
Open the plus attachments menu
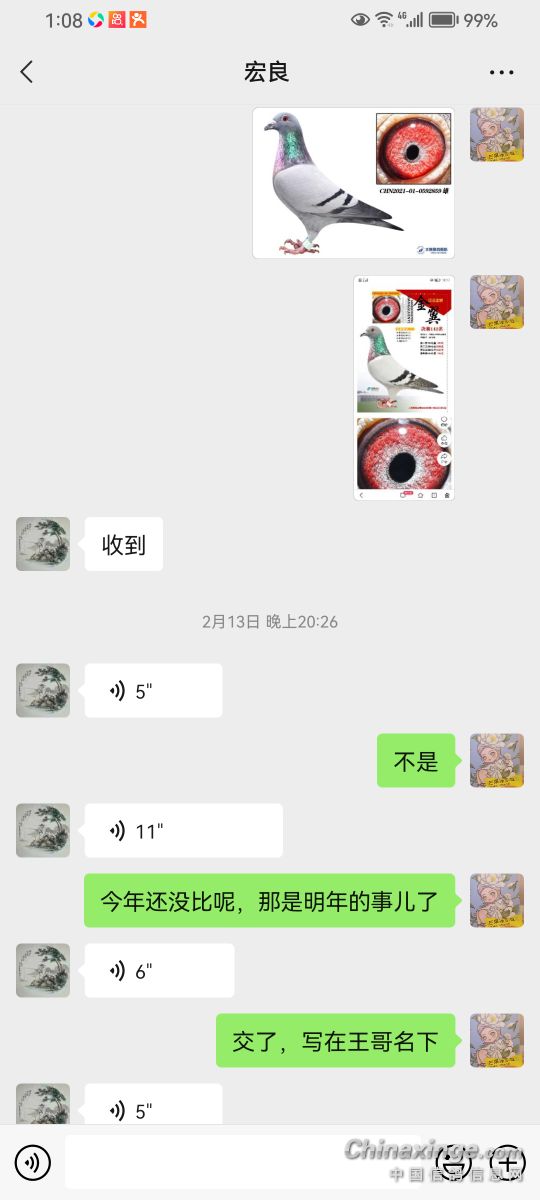[x=507, y=1162]
